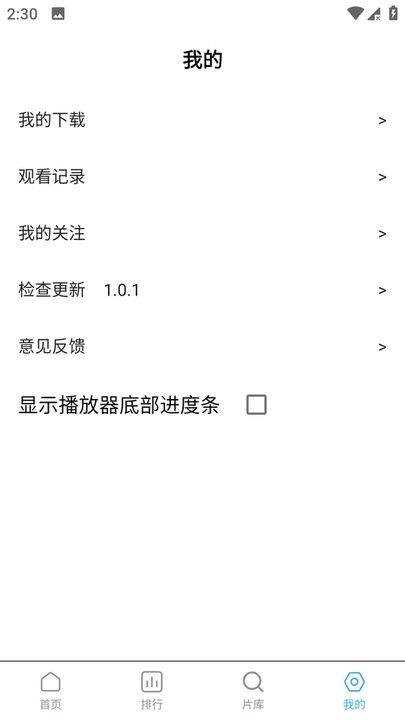Open 我的关注 follows list
The width and height of the screenshot is (405, 720).
(x=202, y=233)
